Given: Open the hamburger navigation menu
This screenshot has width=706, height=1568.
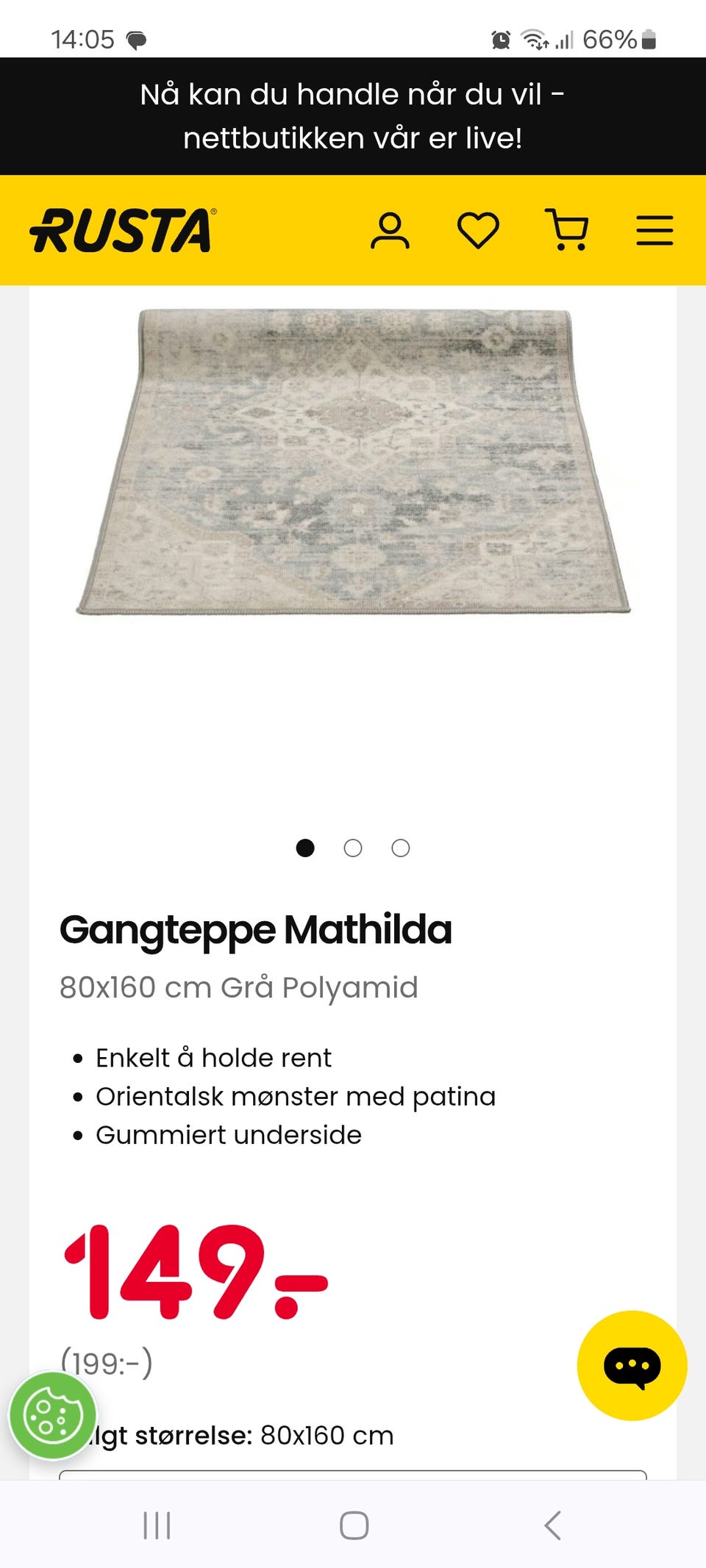Looking at the screenshot, I should click(655, 230).
